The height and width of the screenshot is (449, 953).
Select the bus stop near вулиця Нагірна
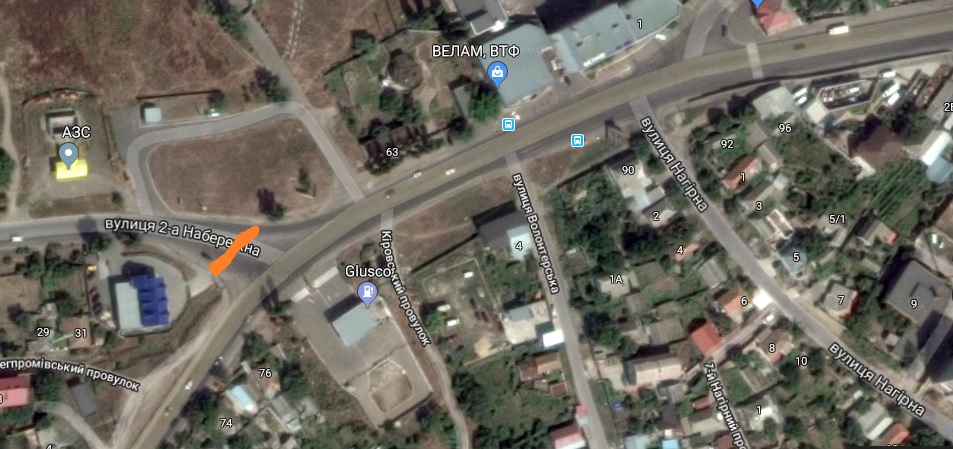tap(577, 140)
